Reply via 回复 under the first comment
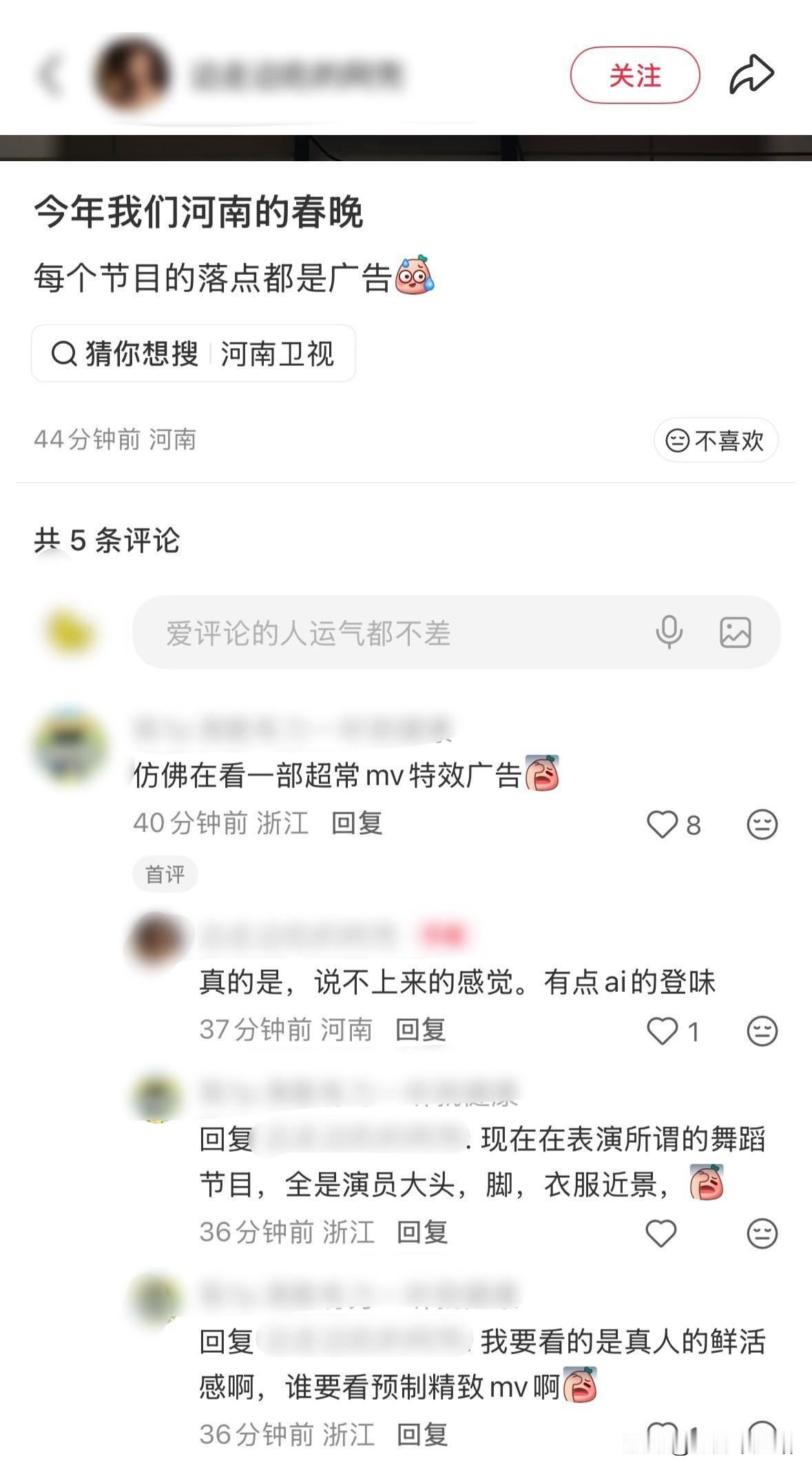 356,824
